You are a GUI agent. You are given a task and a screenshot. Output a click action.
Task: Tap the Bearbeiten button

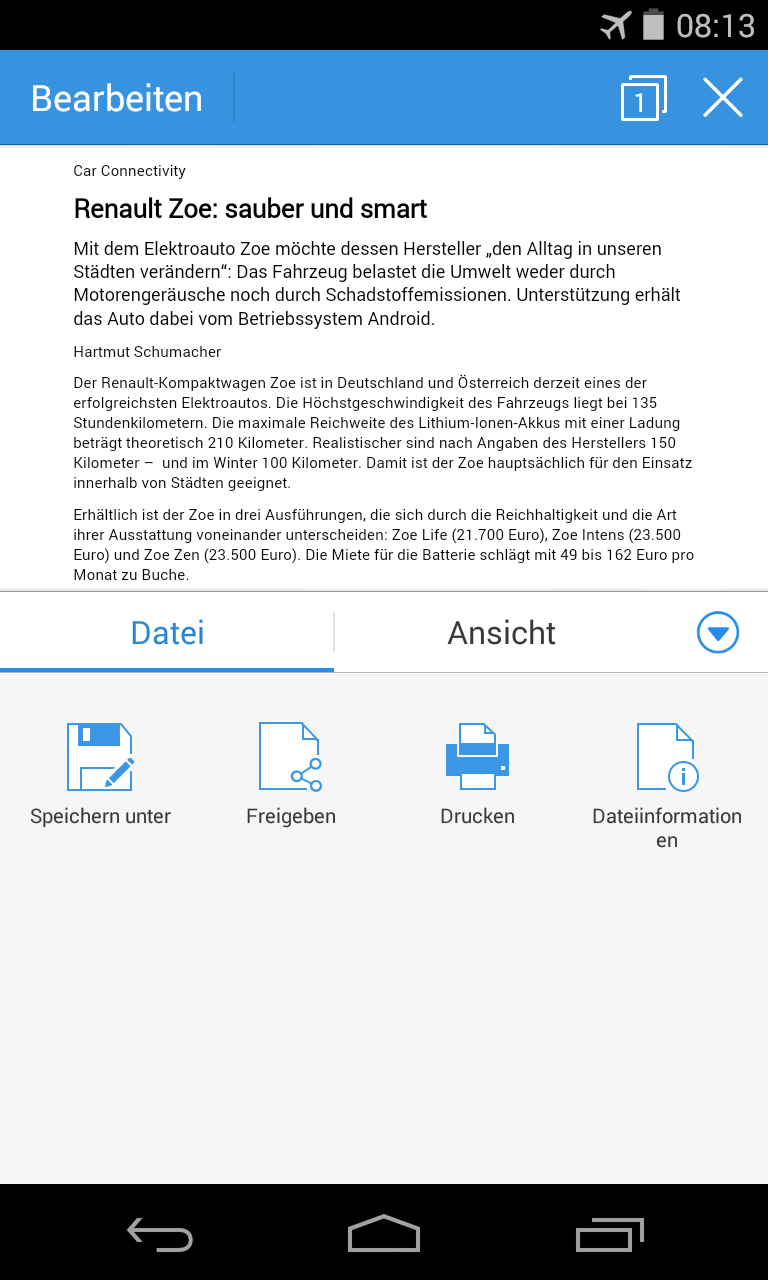117,98
